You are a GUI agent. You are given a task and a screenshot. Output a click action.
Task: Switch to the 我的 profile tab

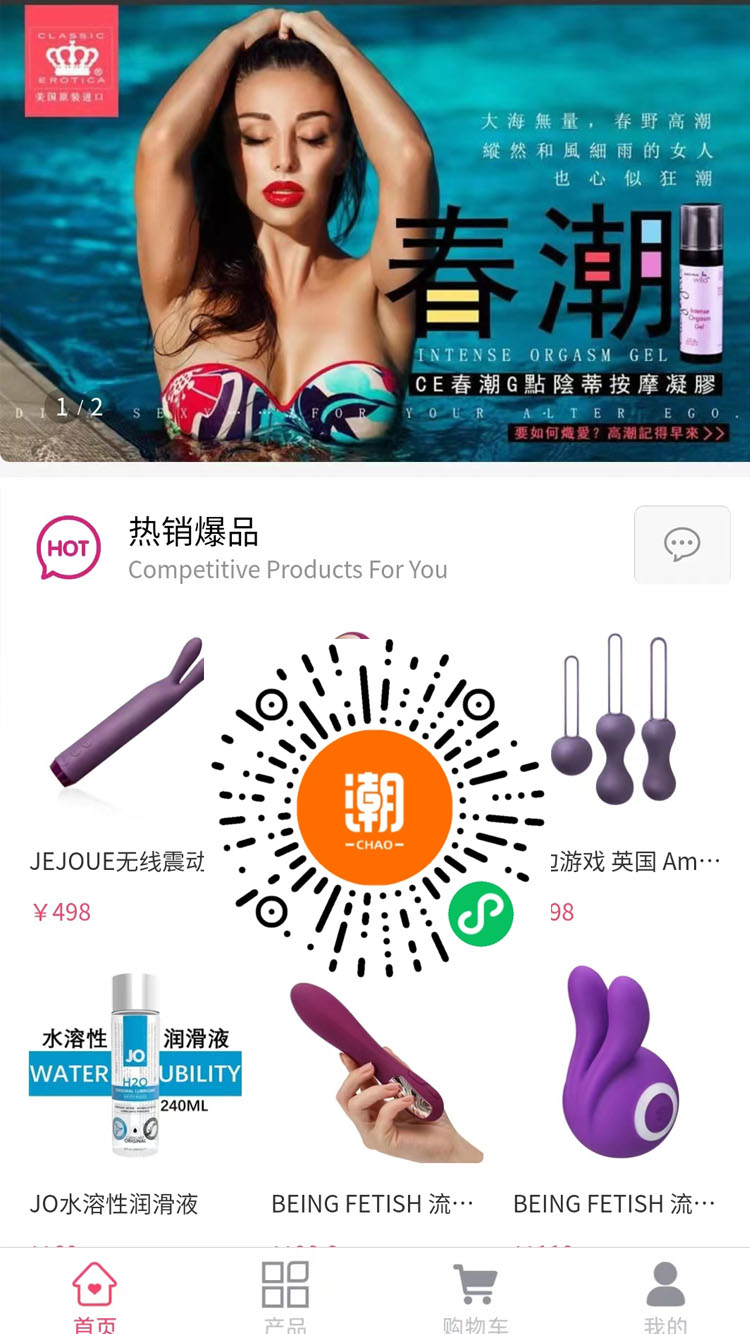pos(665,1295)
